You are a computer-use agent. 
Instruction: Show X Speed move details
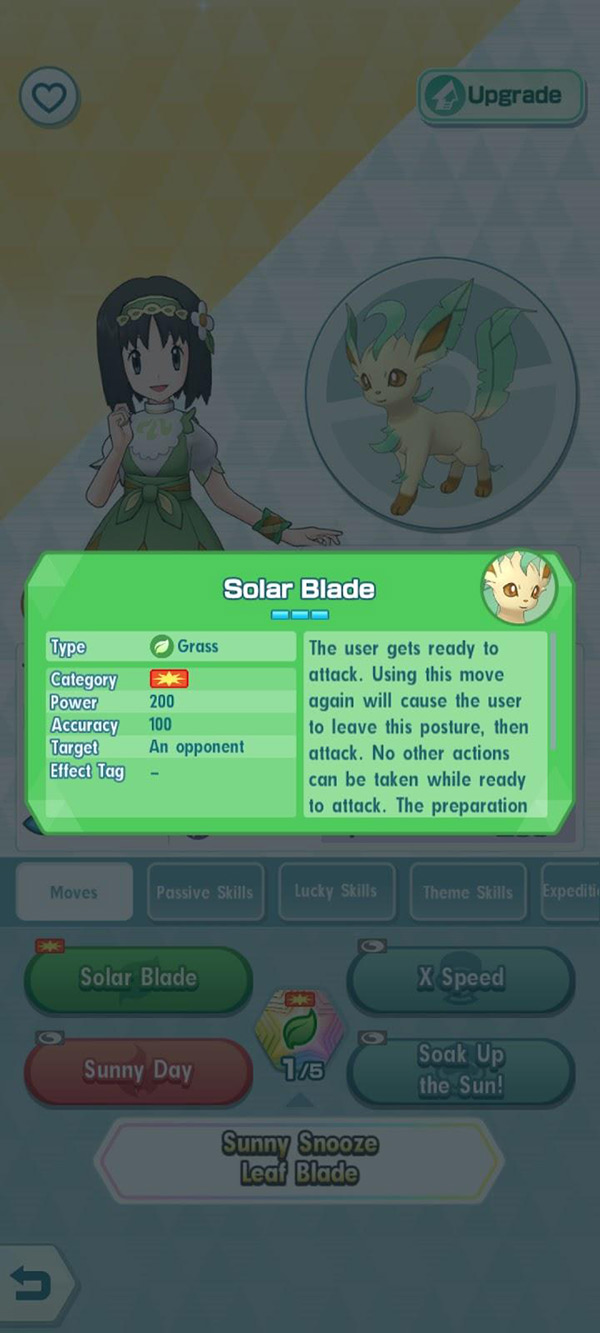461,979
